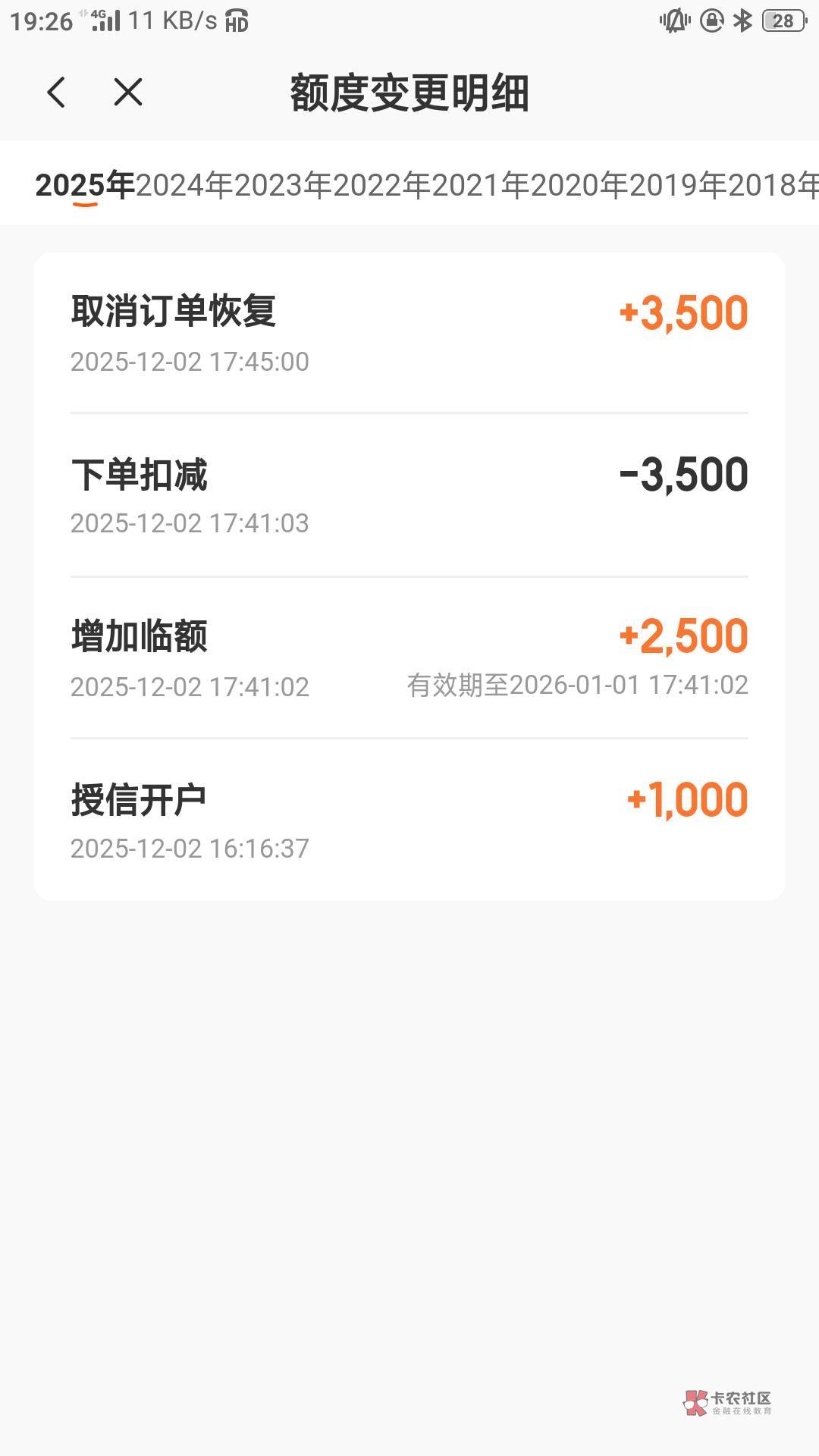The image size is (819, 1456).
Task: Select the 2025年 tab
Action: (85, 185)
